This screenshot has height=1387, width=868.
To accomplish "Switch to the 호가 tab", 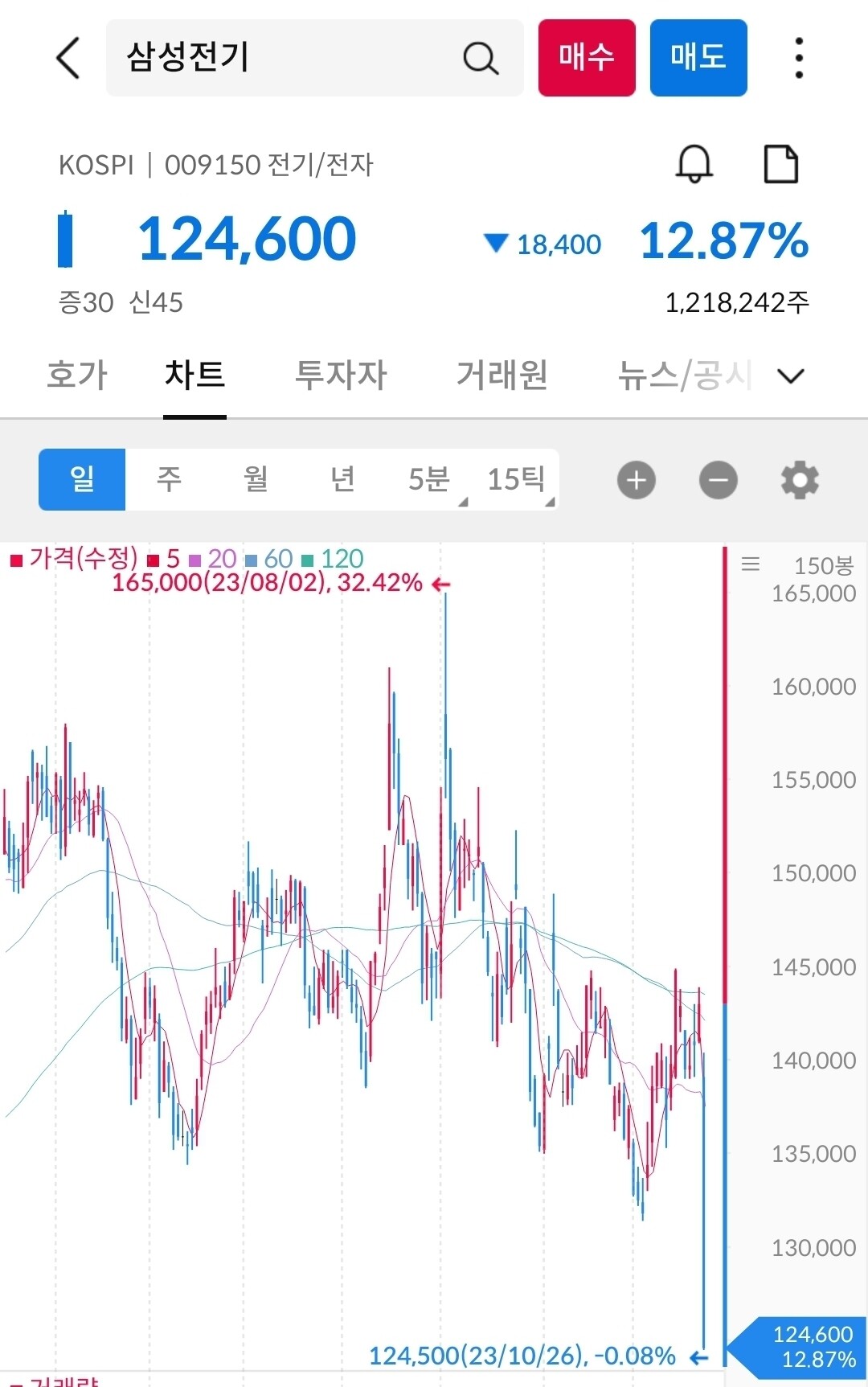I will 78,375.
